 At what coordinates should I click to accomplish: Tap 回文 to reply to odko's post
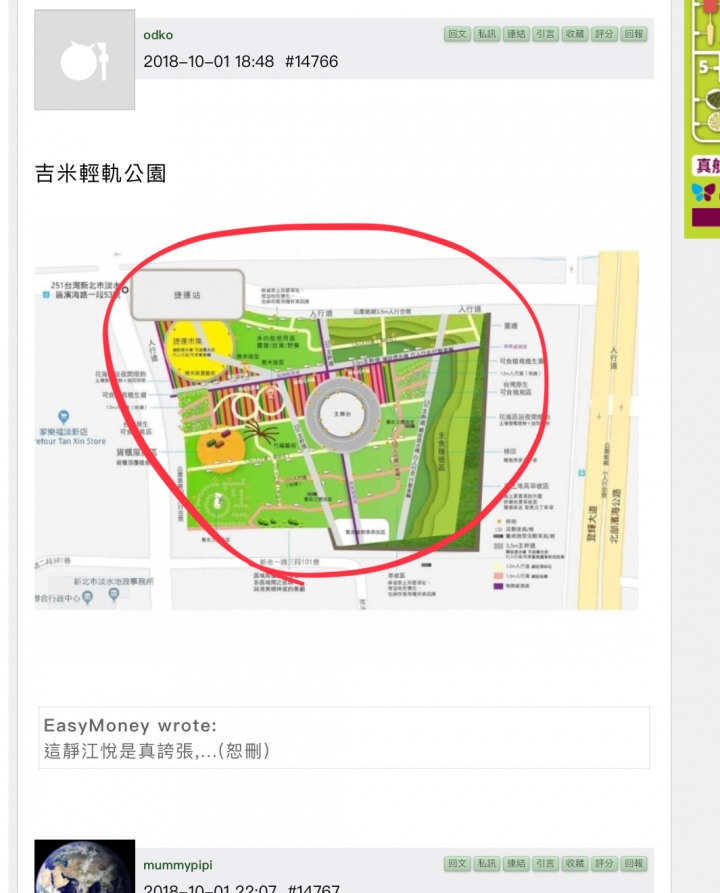tap(458, 34)
